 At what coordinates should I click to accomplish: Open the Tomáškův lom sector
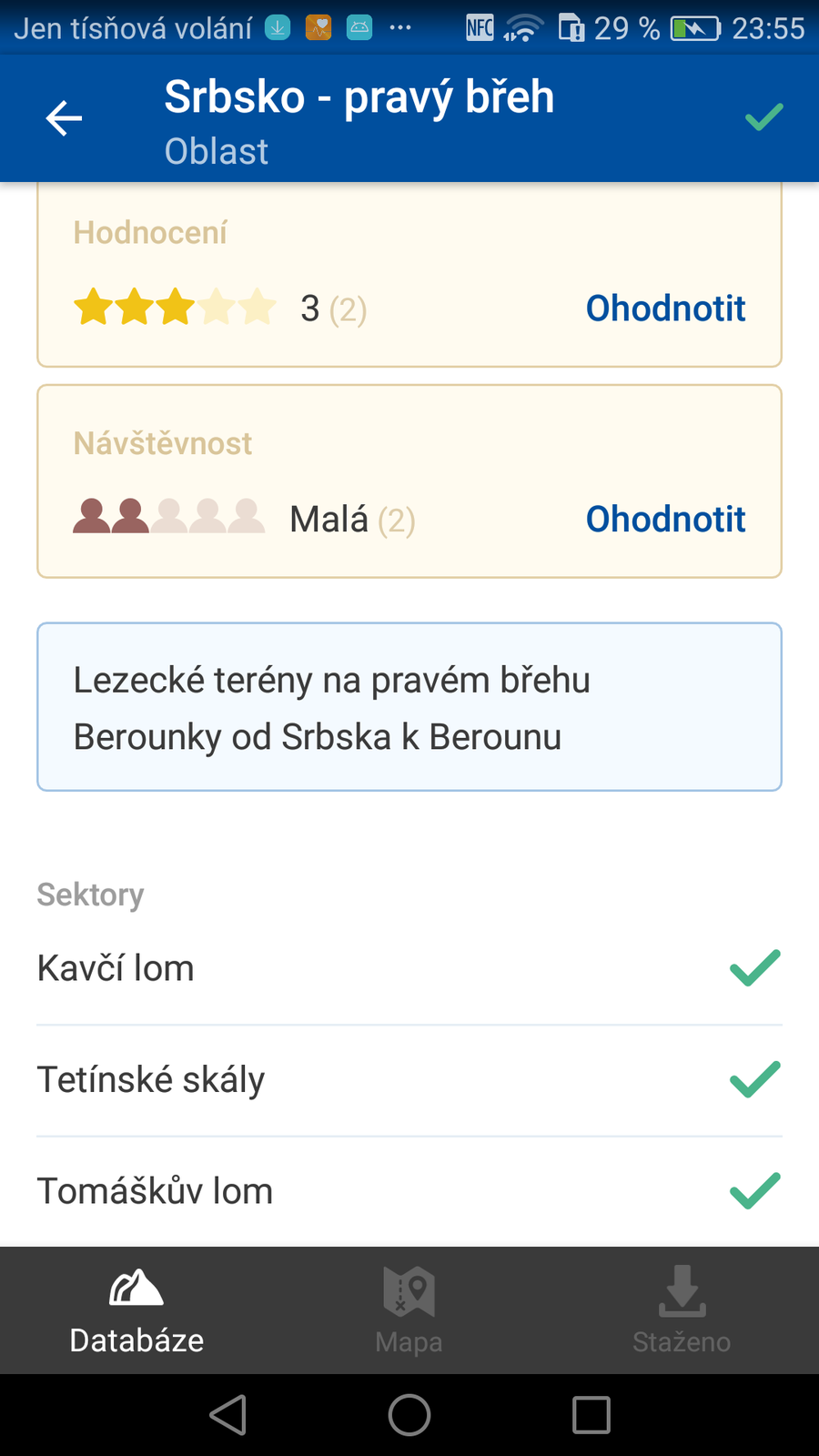409,1191
